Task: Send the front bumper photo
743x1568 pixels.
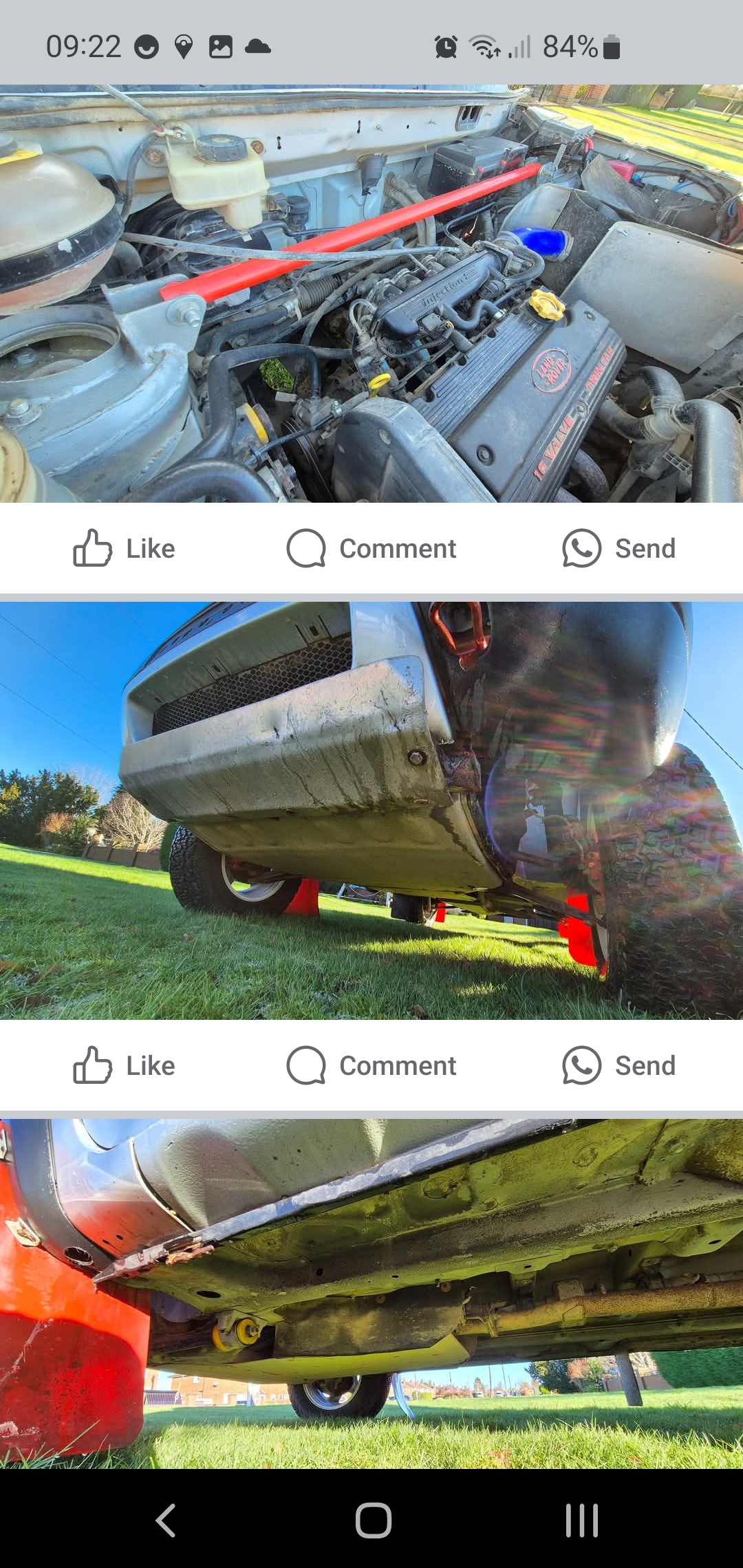Action: coord(618,1066)
